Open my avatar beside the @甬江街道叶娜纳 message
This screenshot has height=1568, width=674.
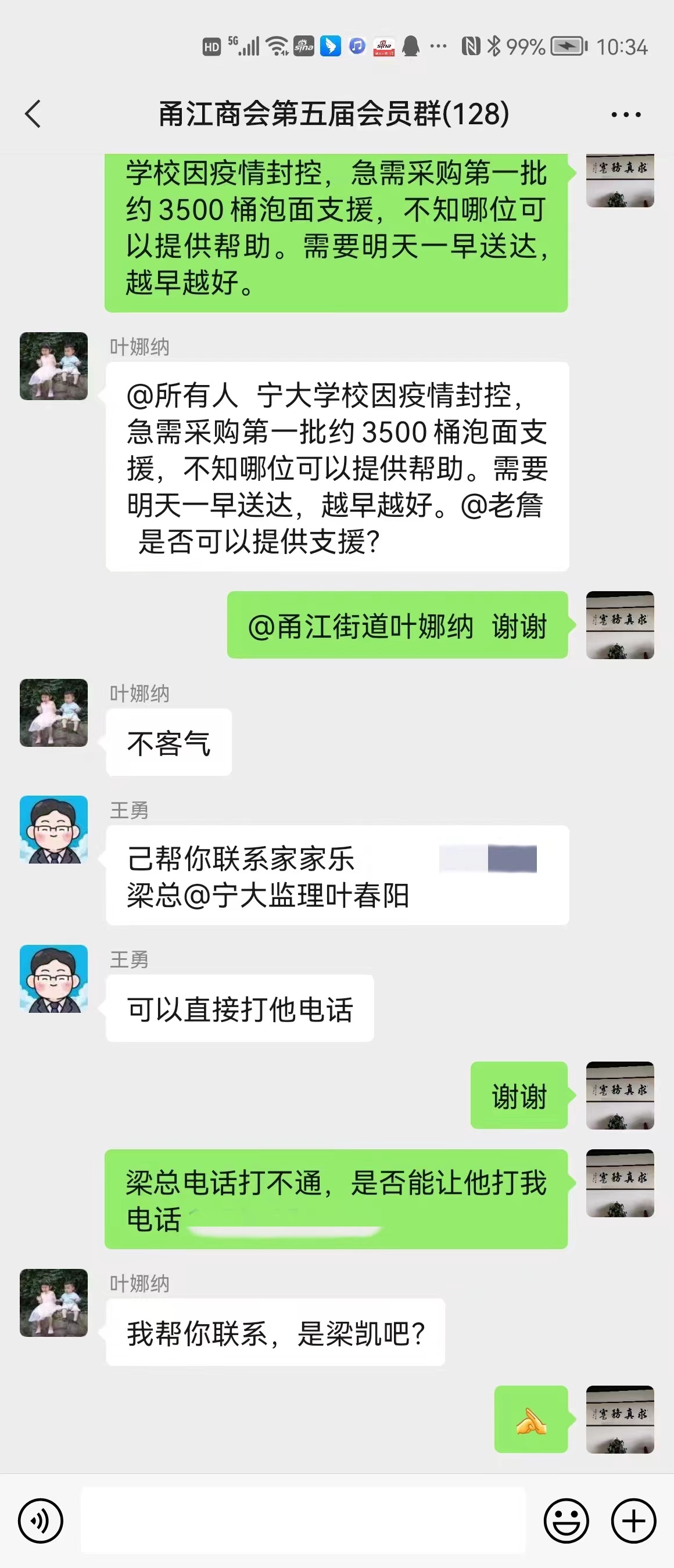pyautogui.click(x=620, y=625)
